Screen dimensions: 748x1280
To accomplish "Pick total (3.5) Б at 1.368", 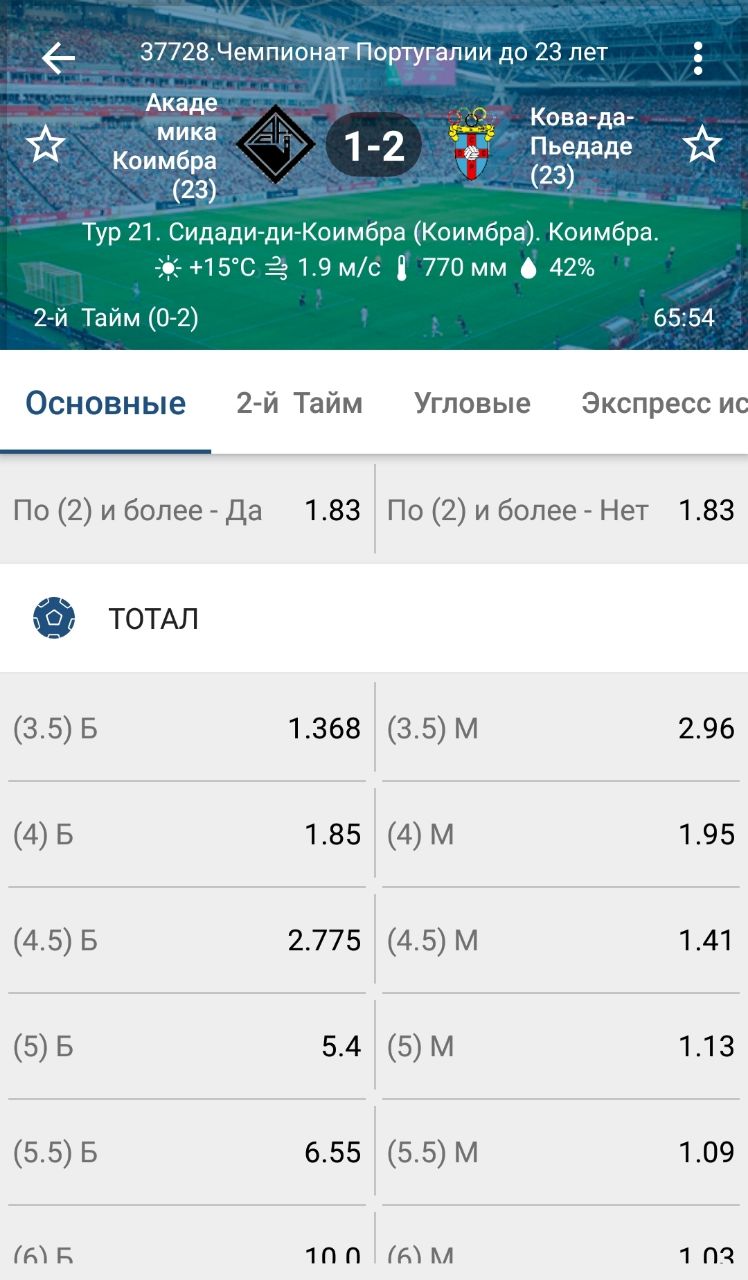I will coord(187,728).
